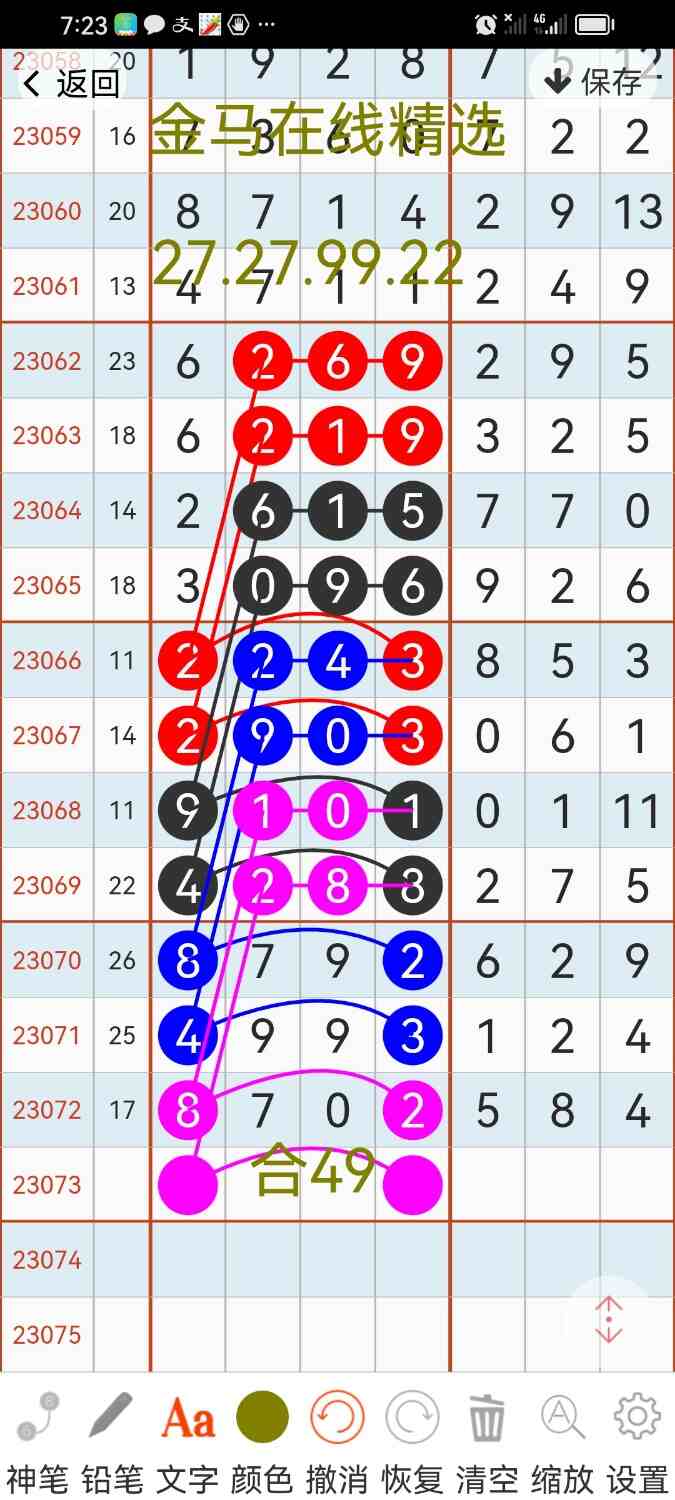Screen dimensions: 675x1500
Task: Open the 缩放 zoom tool
Action: pos(562,1438)
